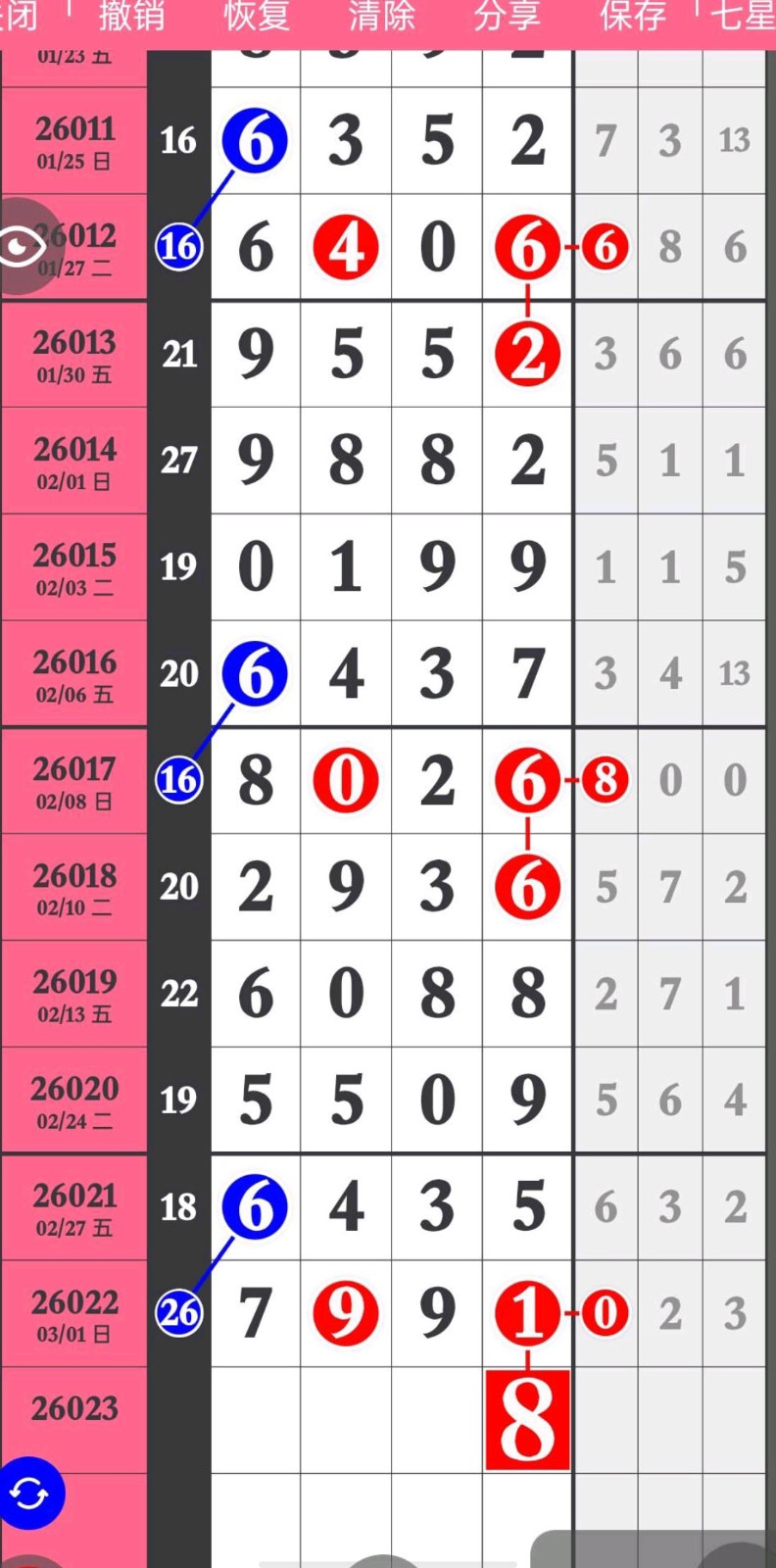Select the red circled 0 in row 26017
Screen dimensions: 776x1568
point(345,780)
